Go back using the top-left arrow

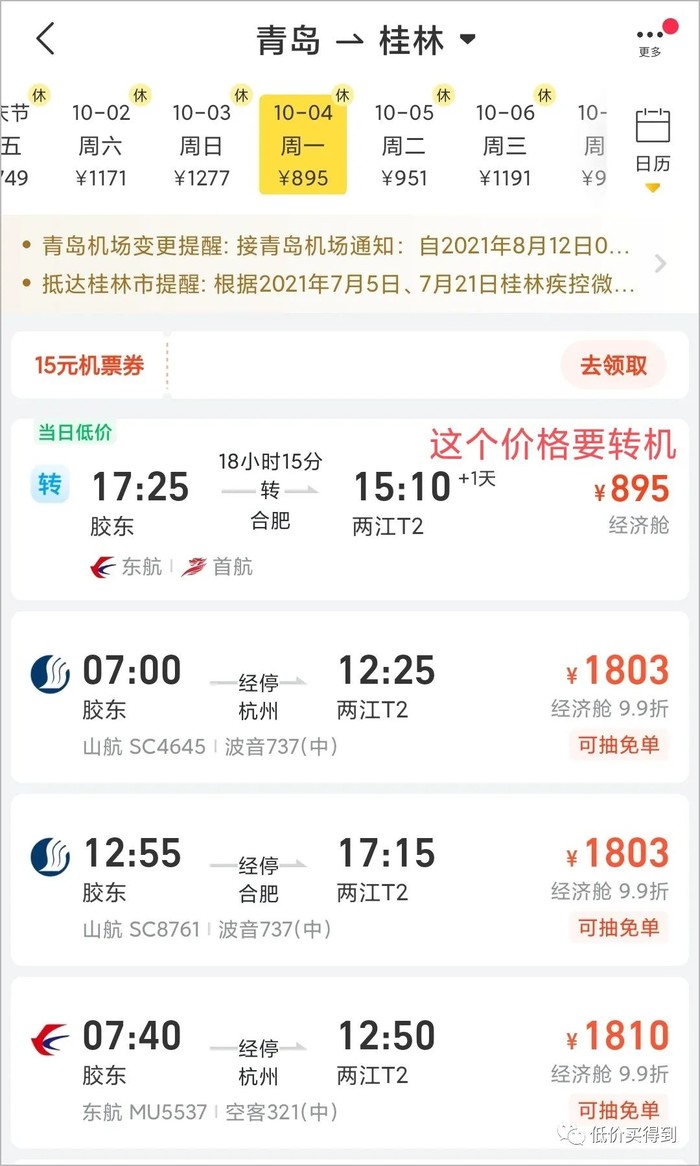click(45, 40)
